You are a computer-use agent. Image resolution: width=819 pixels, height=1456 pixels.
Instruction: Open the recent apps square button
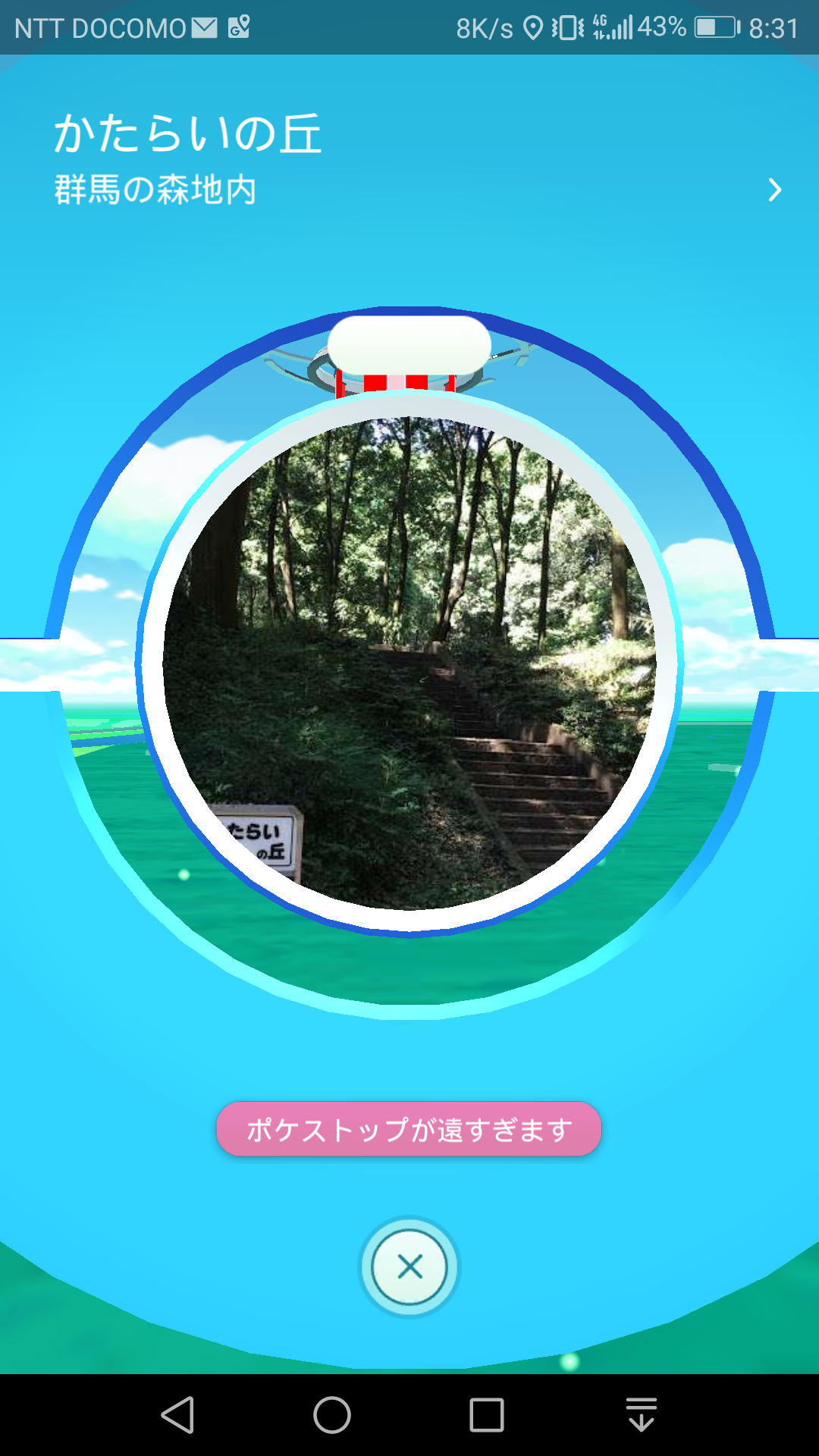click(x=486, y=1415)
